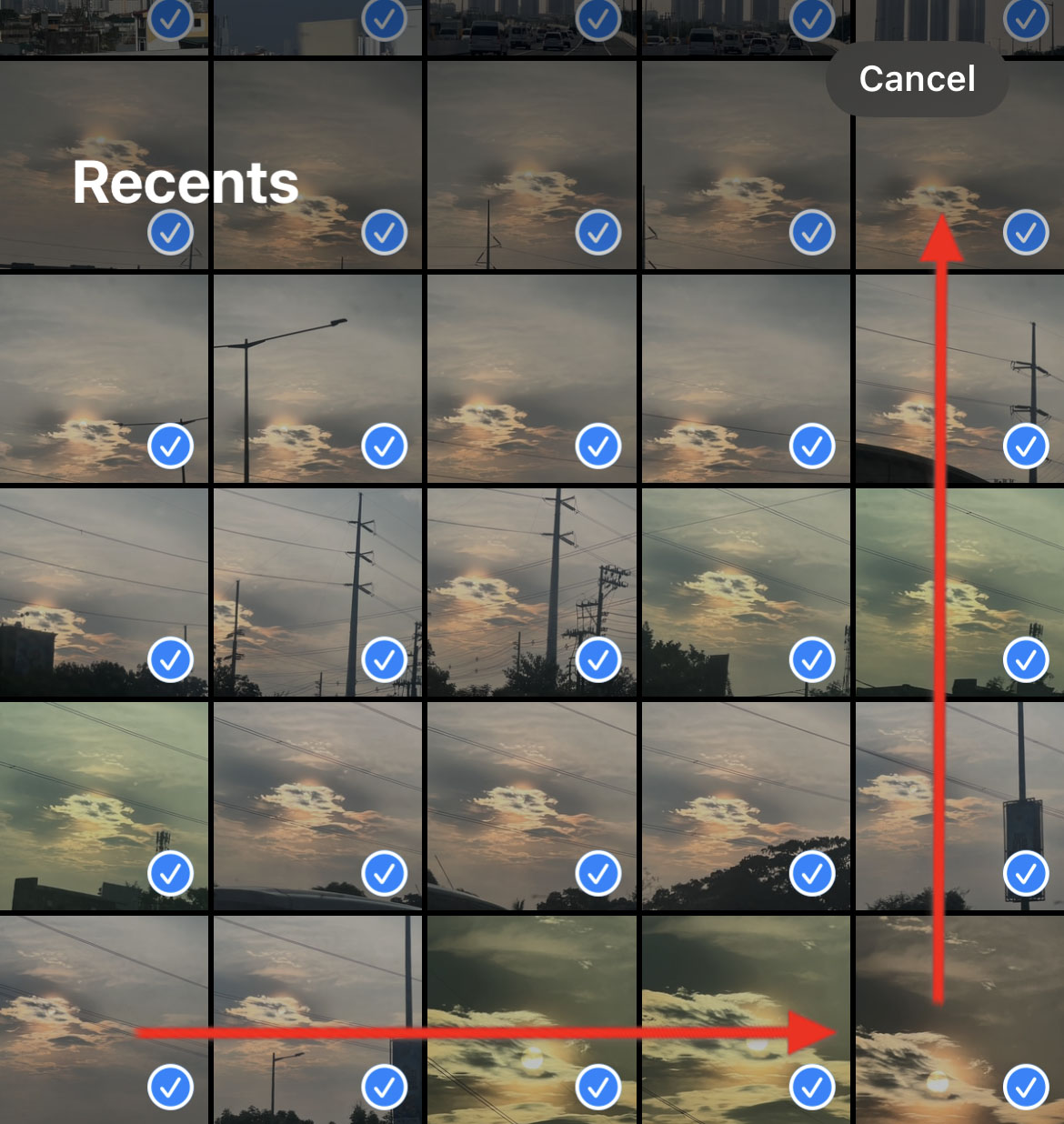Deselect the photo with transmission tower and utility poles
This screenshot has height=1124, width=1064.
597,659
